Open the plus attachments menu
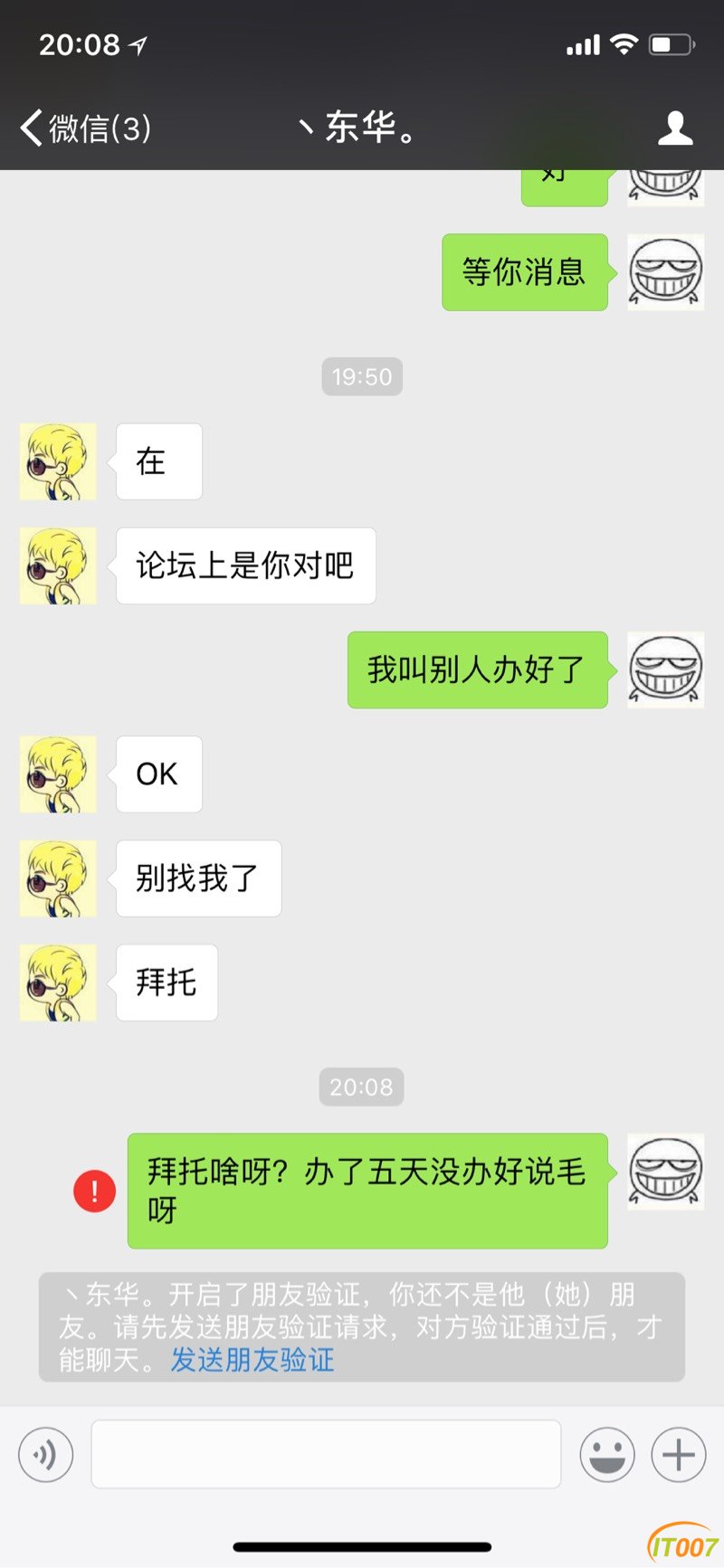The height and width of the screenshot is (1568, 724). point(678,1454)
